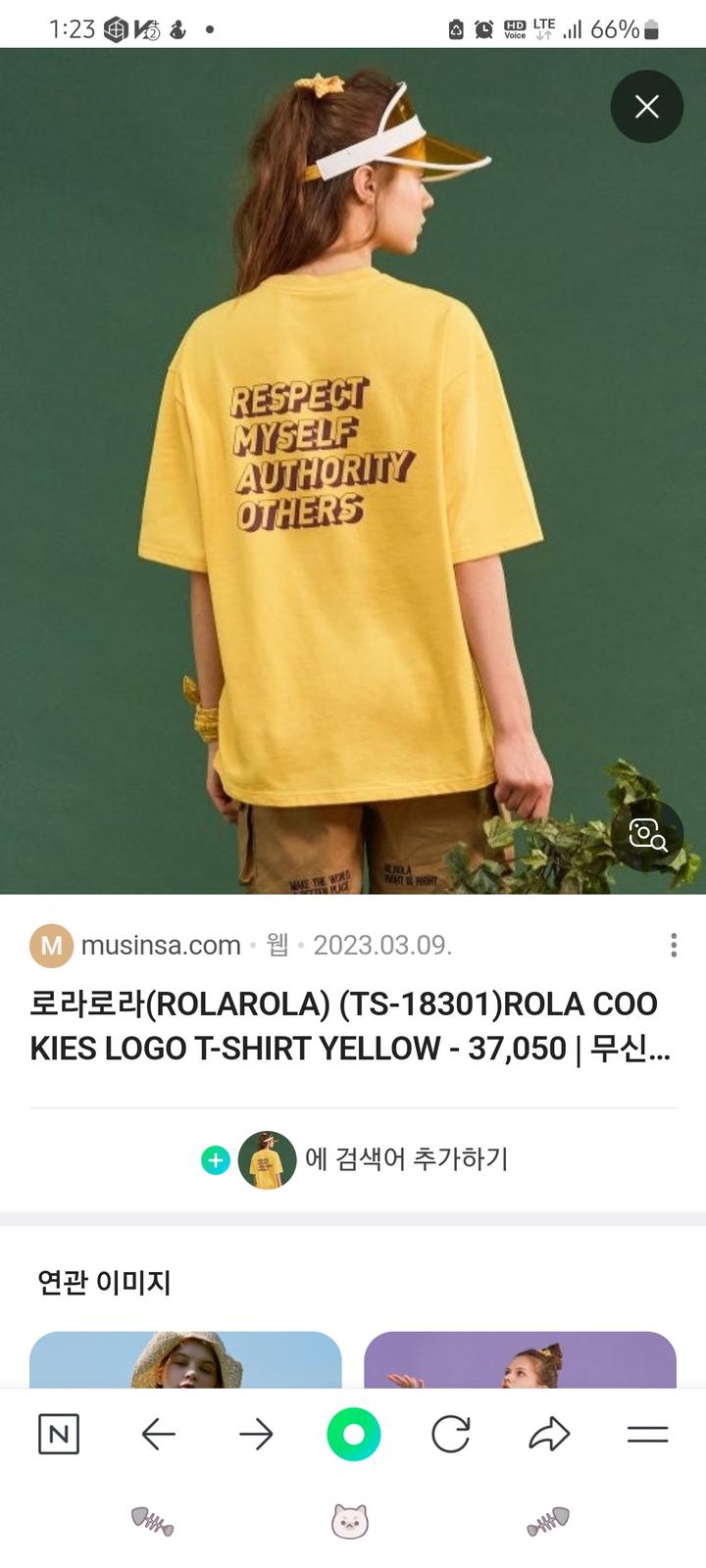Open the browser hamburger menu
Screen dimensions: 706x1568
tap(647, 1435)
